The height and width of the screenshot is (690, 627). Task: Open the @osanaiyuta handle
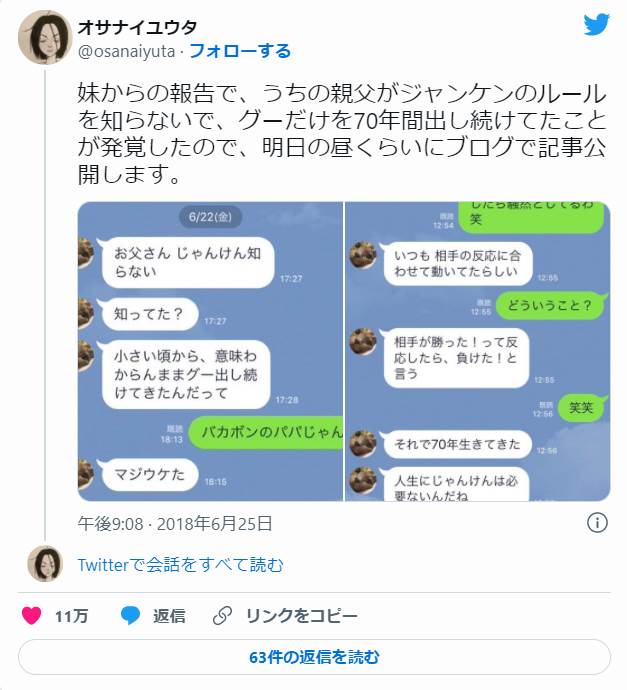pyautogui.click(x=125, y=50)
